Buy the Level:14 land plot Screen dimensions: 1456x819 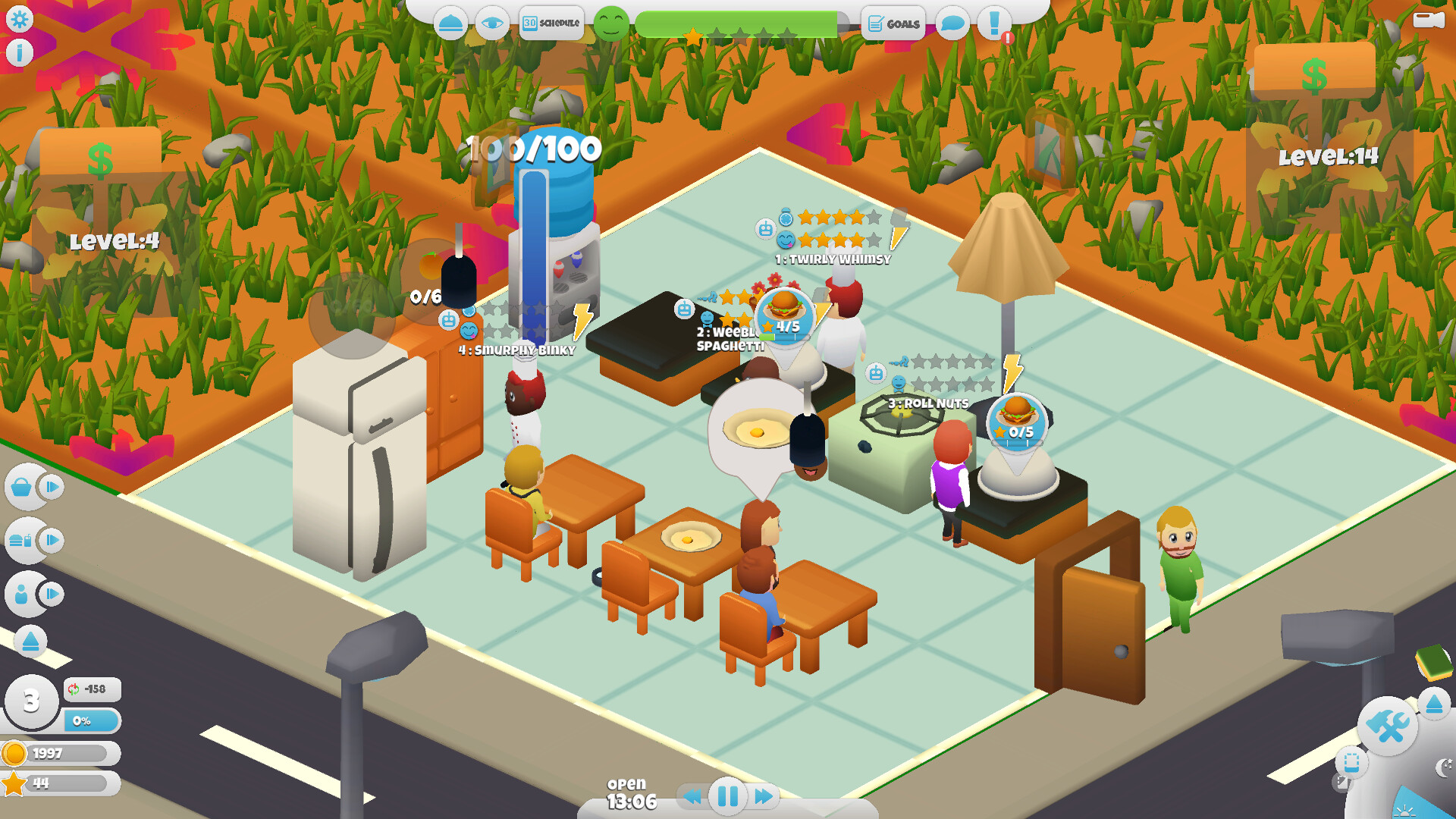[1314, 73]
